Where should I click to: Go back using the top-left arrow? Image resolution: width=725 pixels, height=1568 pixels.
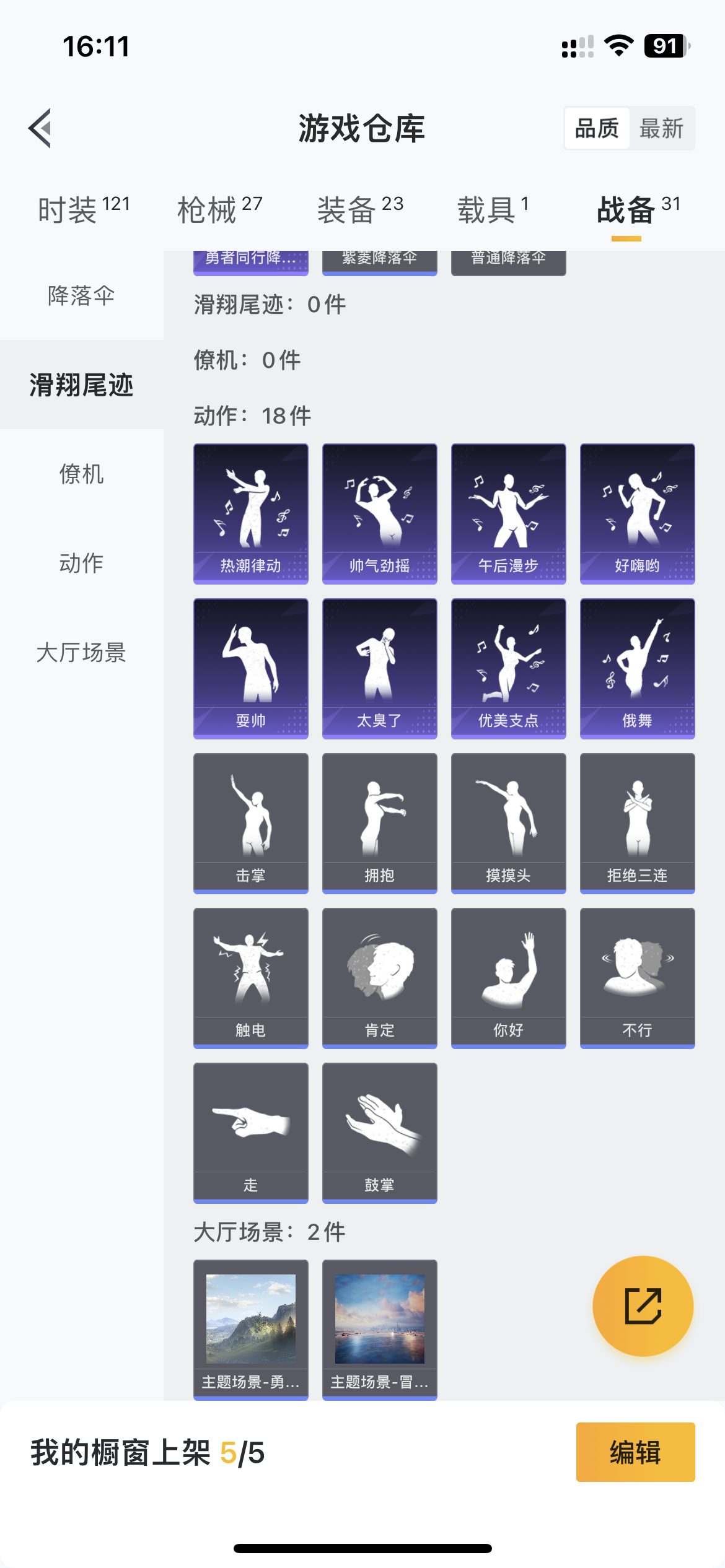tap(40, 128)
